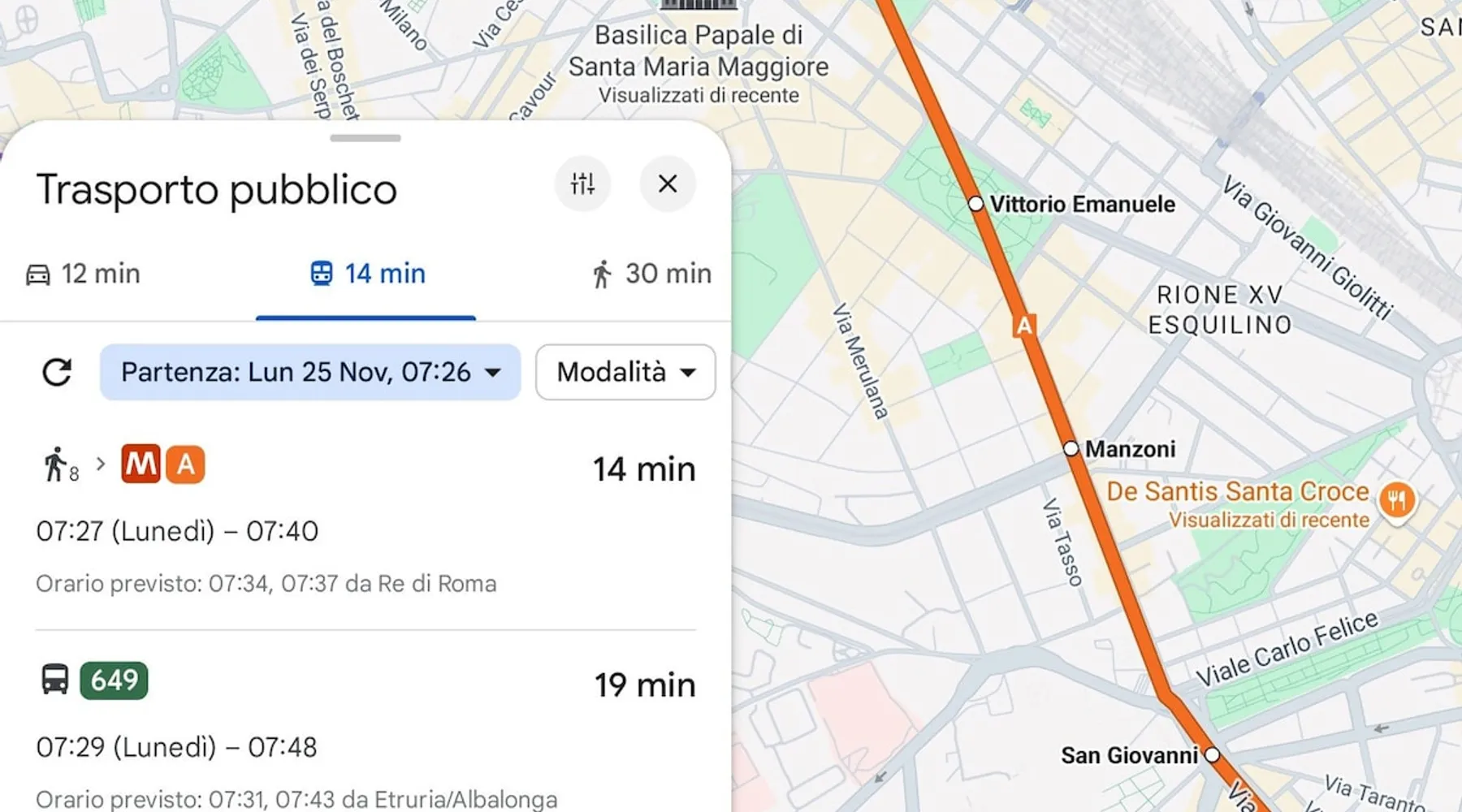Refresh the transit departure times
The image size is (1462, 812).
(57, 373)
